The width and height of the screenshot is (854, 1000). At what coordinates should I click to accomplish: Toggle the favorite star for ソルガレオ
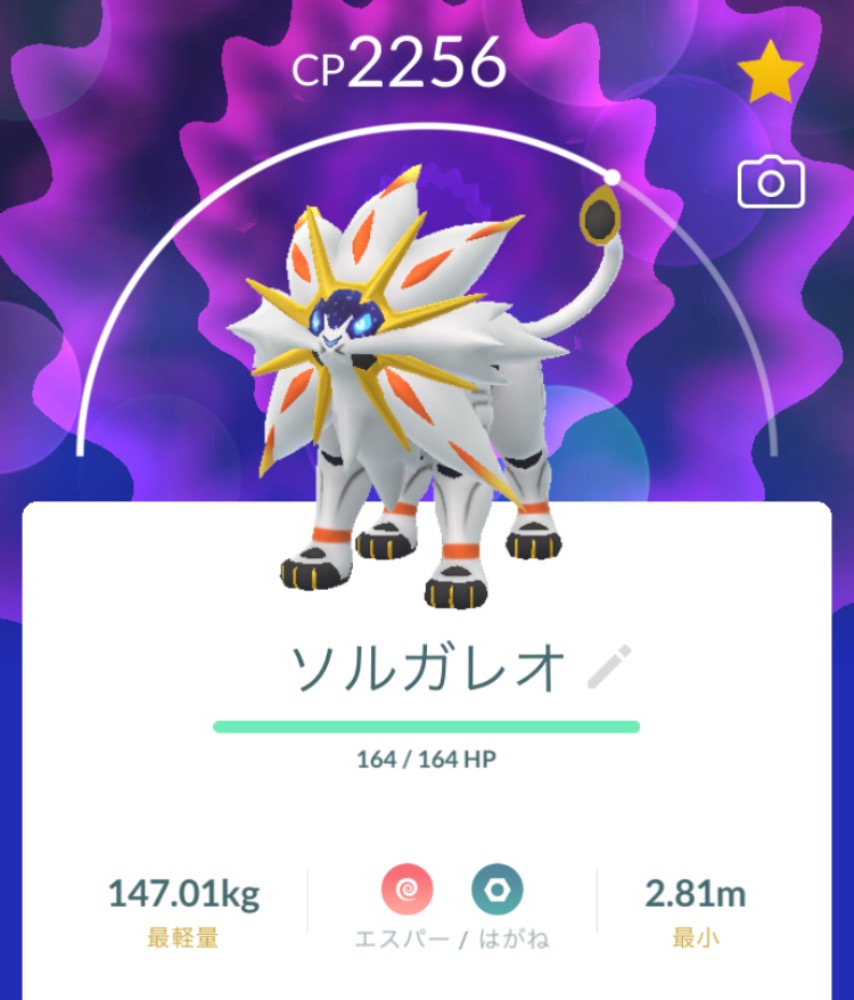(769, 72)
